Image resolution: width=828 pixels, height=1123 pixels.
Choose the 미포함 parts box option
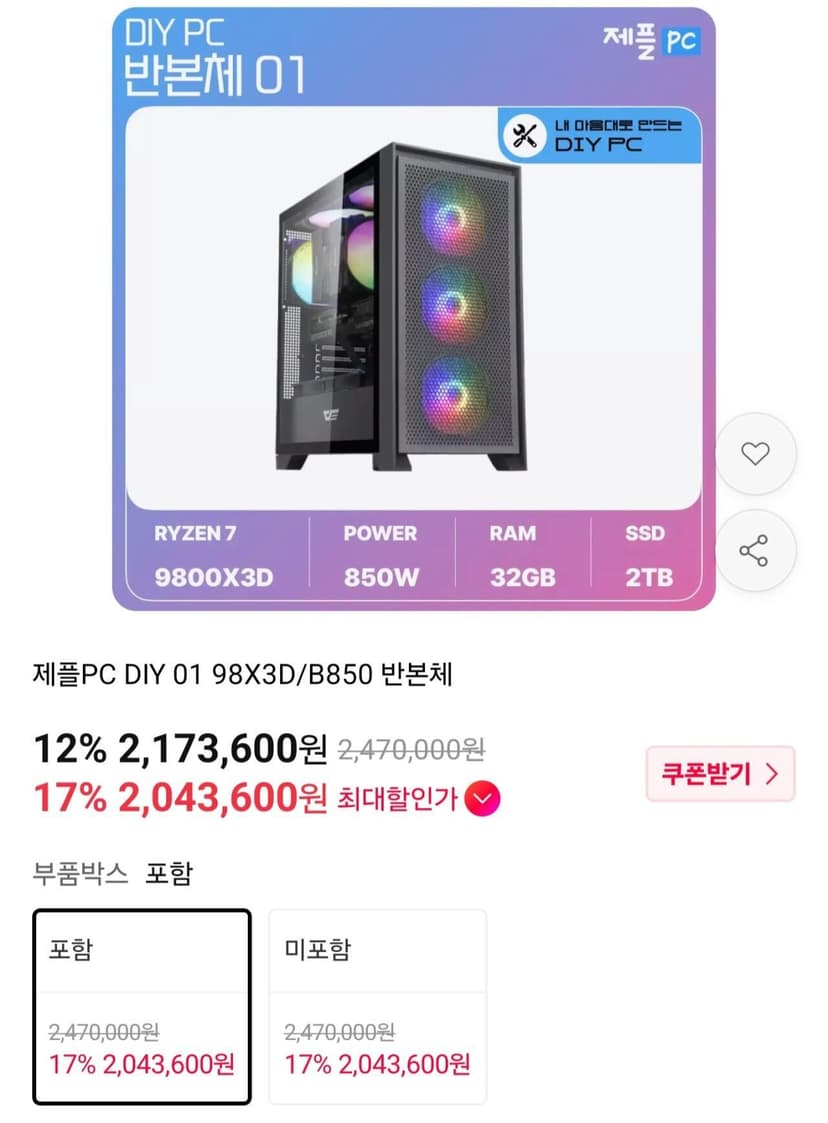[378, 1006]
